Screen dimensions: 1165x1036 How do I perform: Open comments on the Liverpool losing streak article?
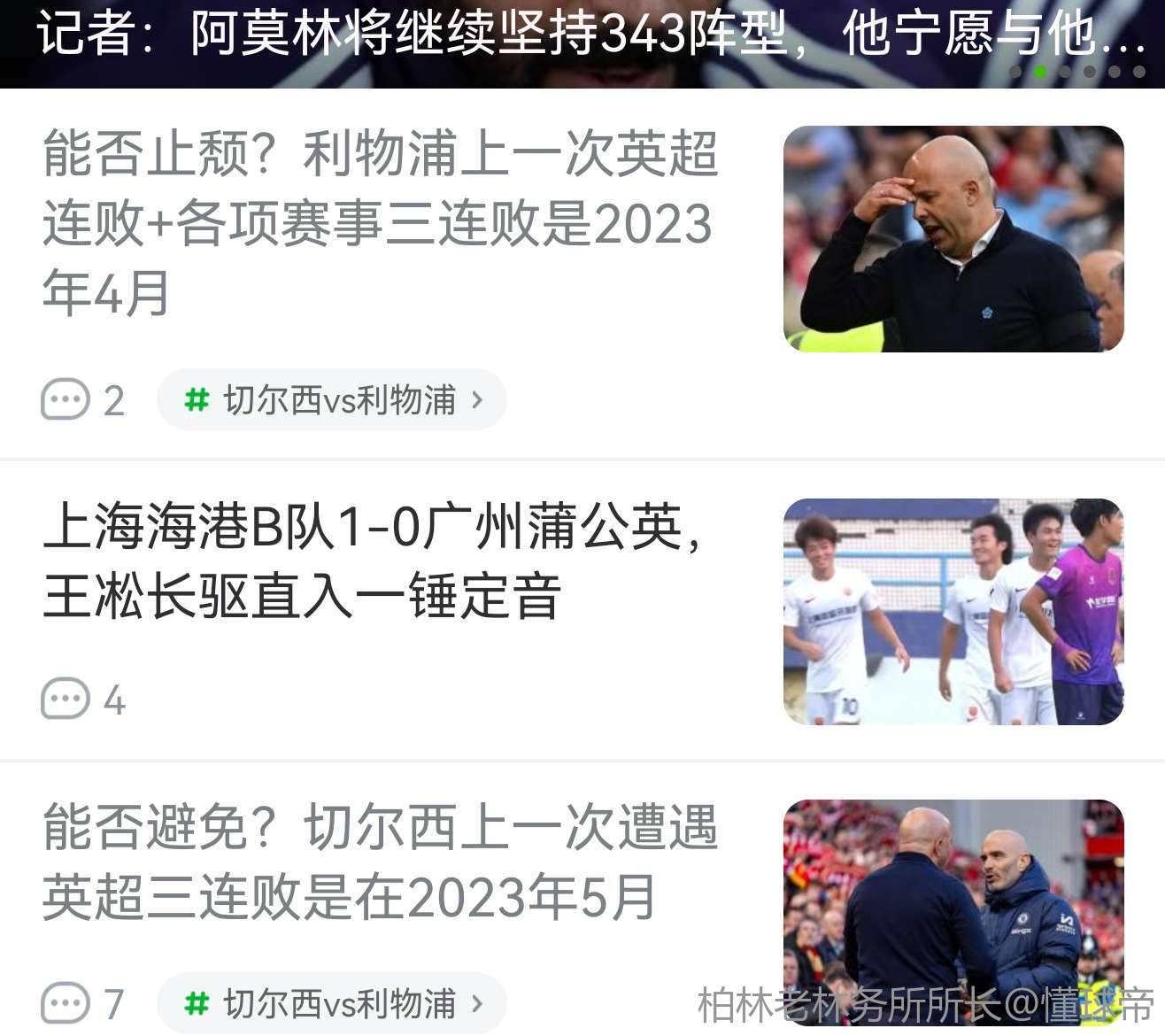[x=82, y=400]
